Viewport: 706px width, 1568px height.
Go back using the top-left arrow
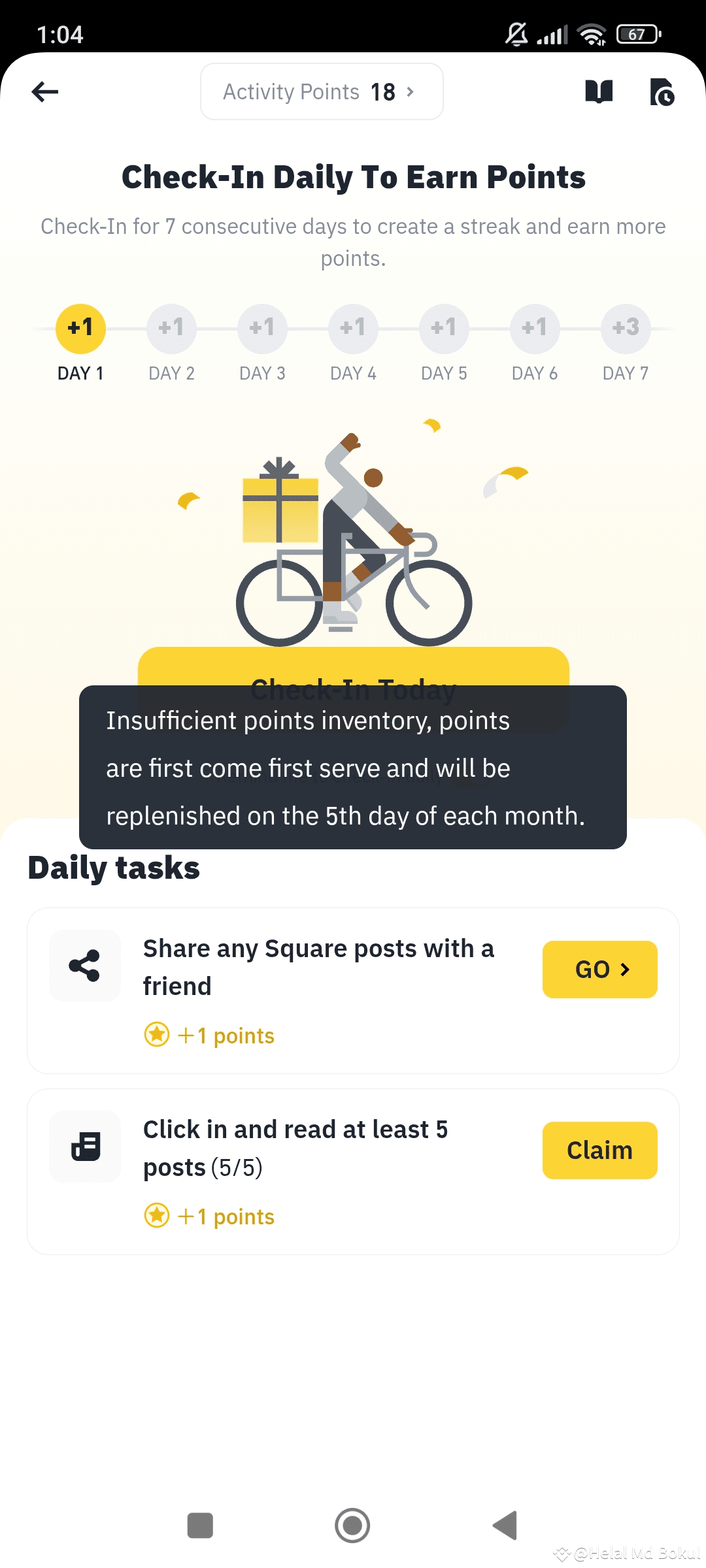point(45,91)
